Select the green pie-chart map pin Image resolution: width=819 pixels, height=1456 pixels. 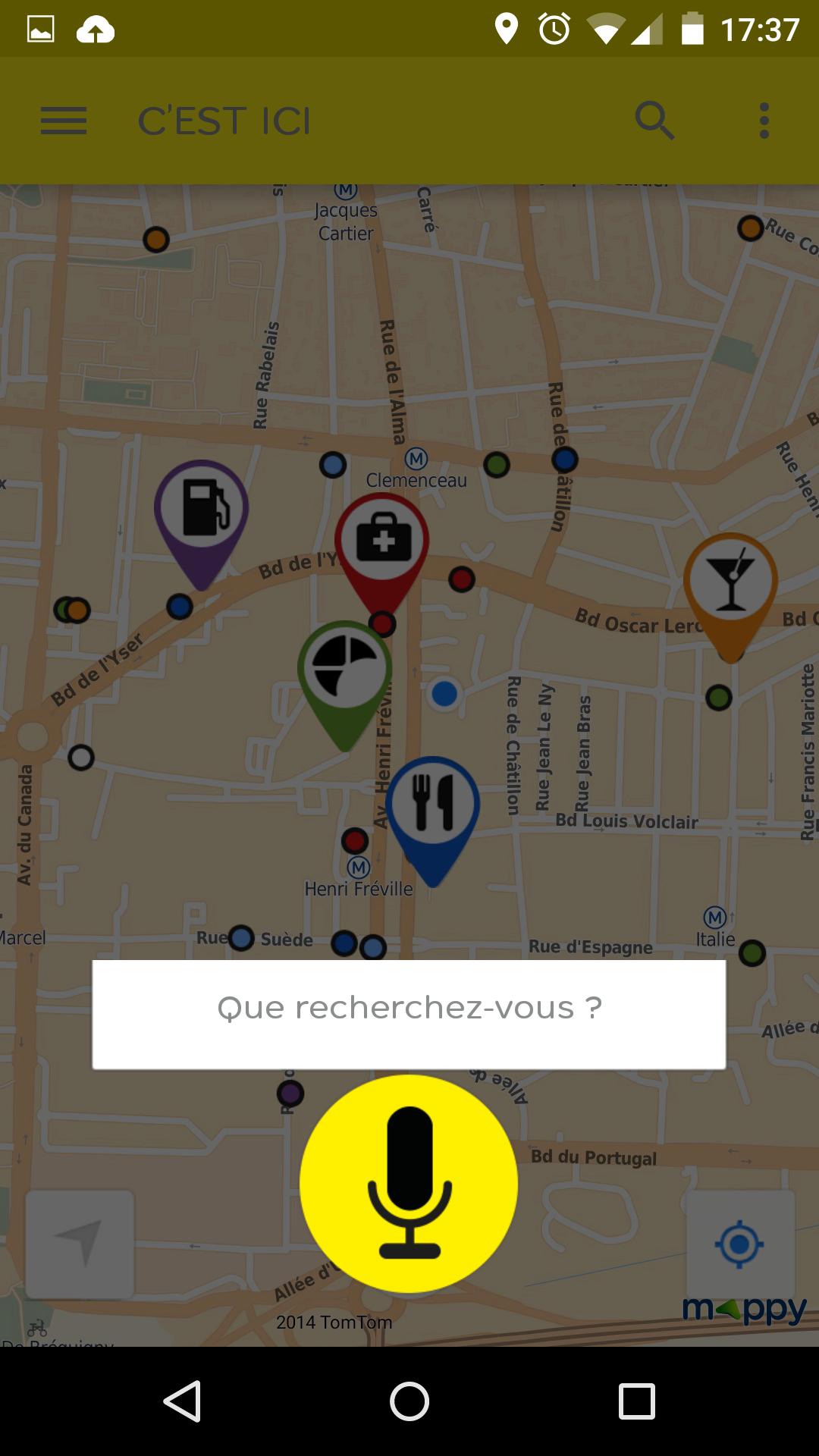(x=345, y=670)
